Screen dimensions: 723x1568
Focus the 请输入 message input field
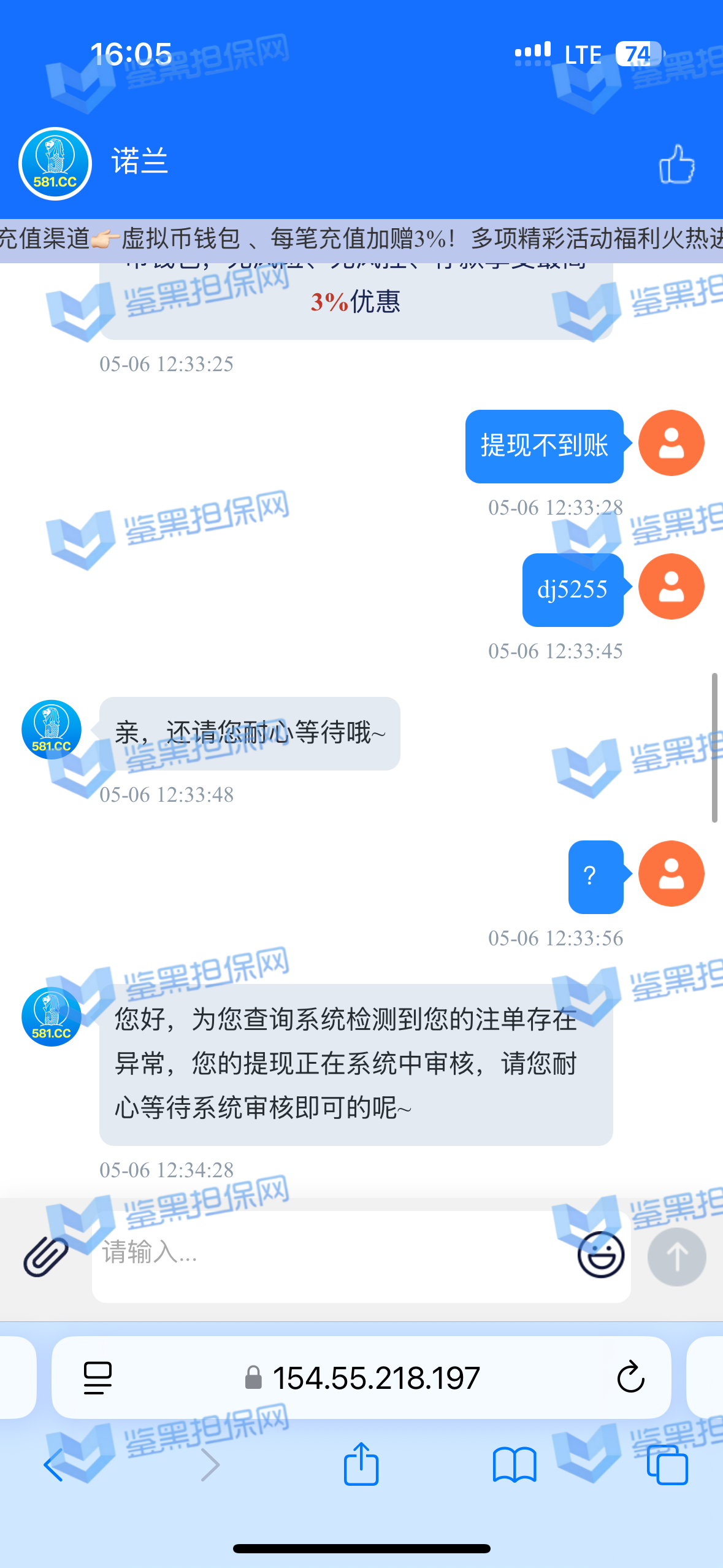point(331,1254)
